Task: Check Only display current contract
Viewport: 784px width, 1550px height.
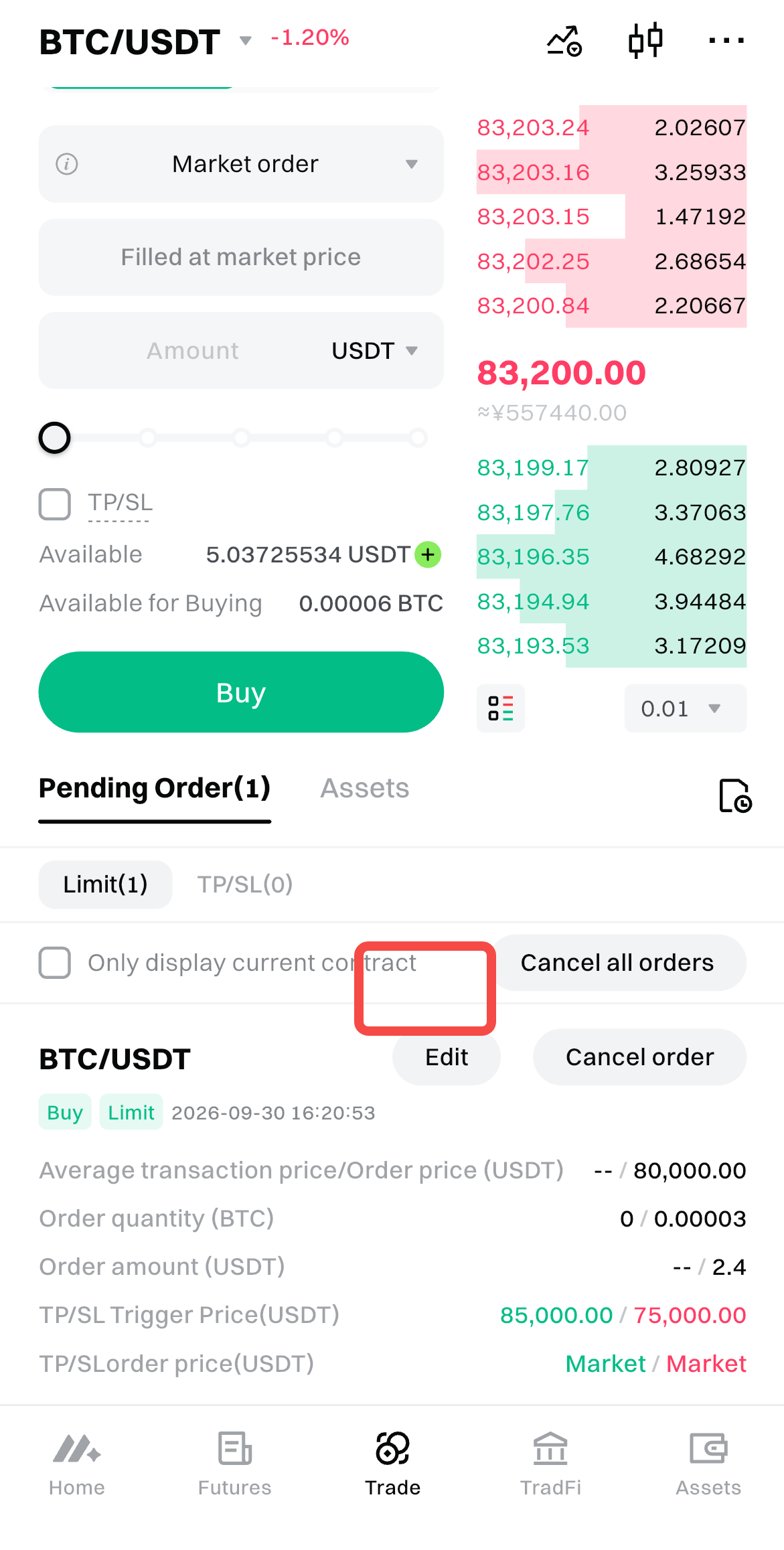Action: (55, 963)
